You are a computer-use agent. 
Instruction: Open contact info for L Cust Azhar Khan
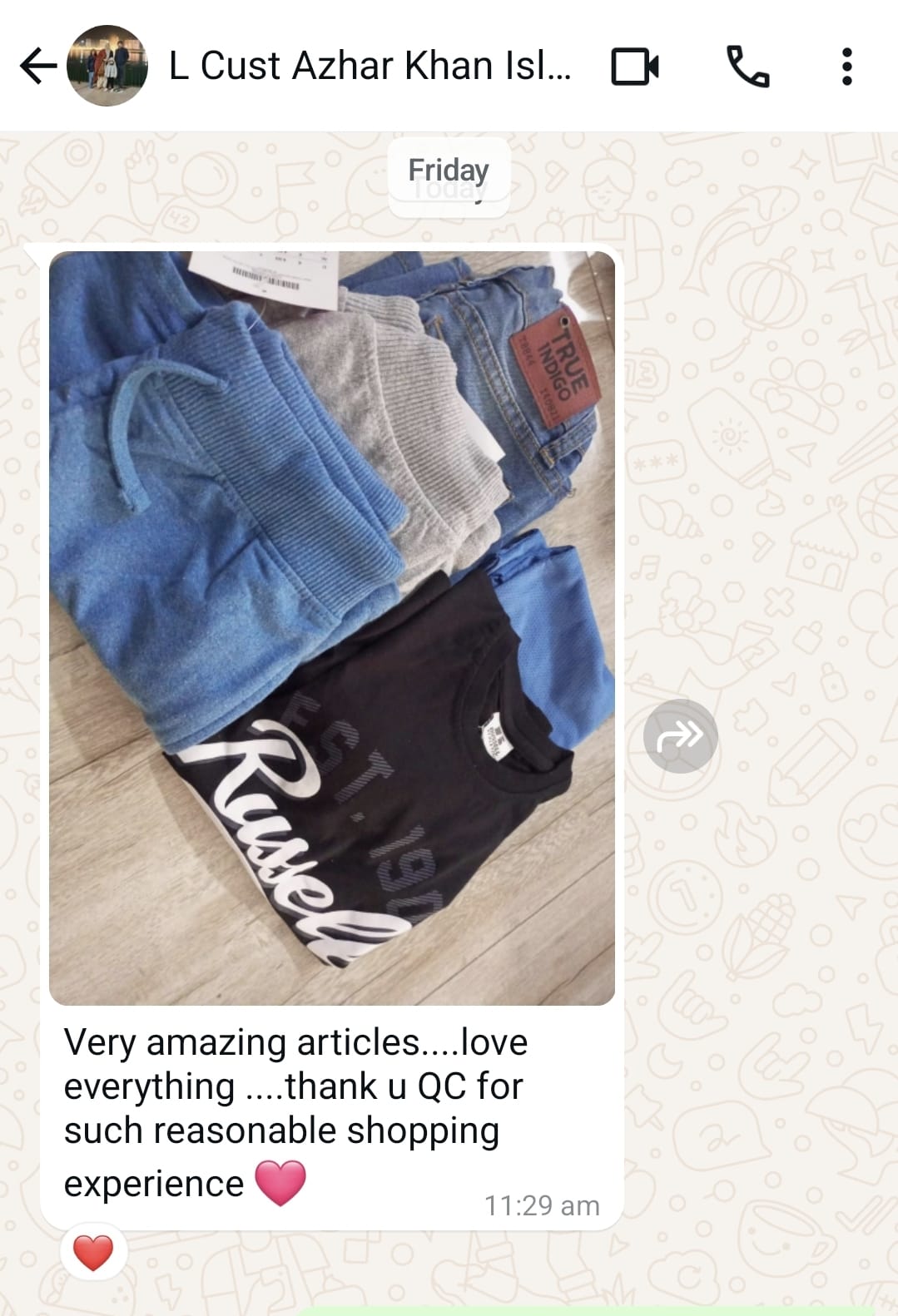pyautogui.click(x=370, y=66)
